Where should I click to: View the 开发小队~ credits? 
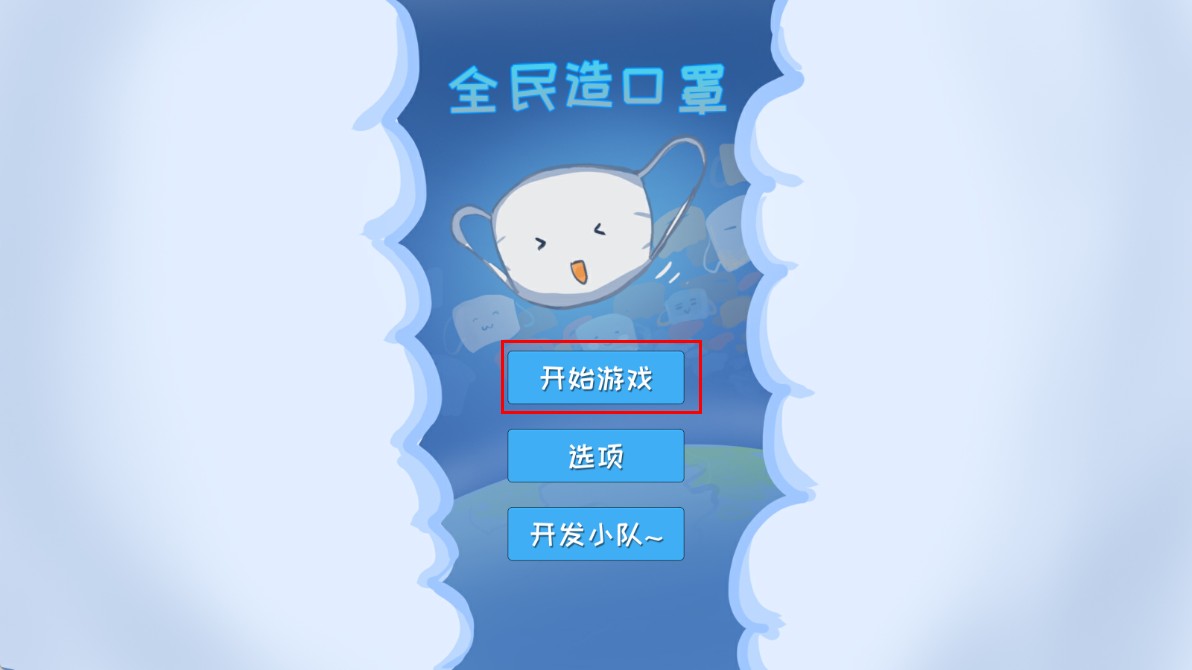coord(596,534)
